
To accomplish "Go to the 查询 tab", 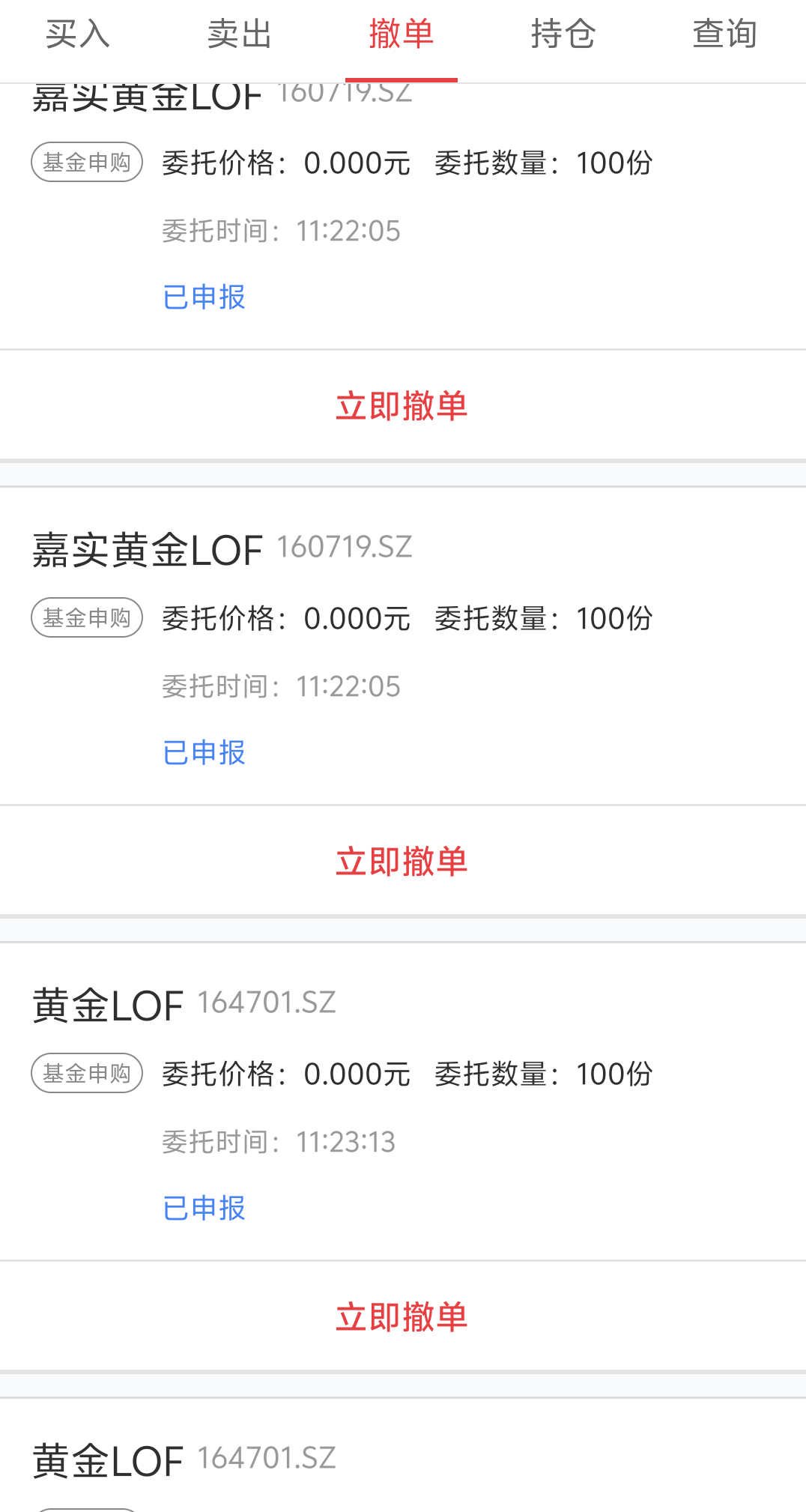I will coord(725,34).
